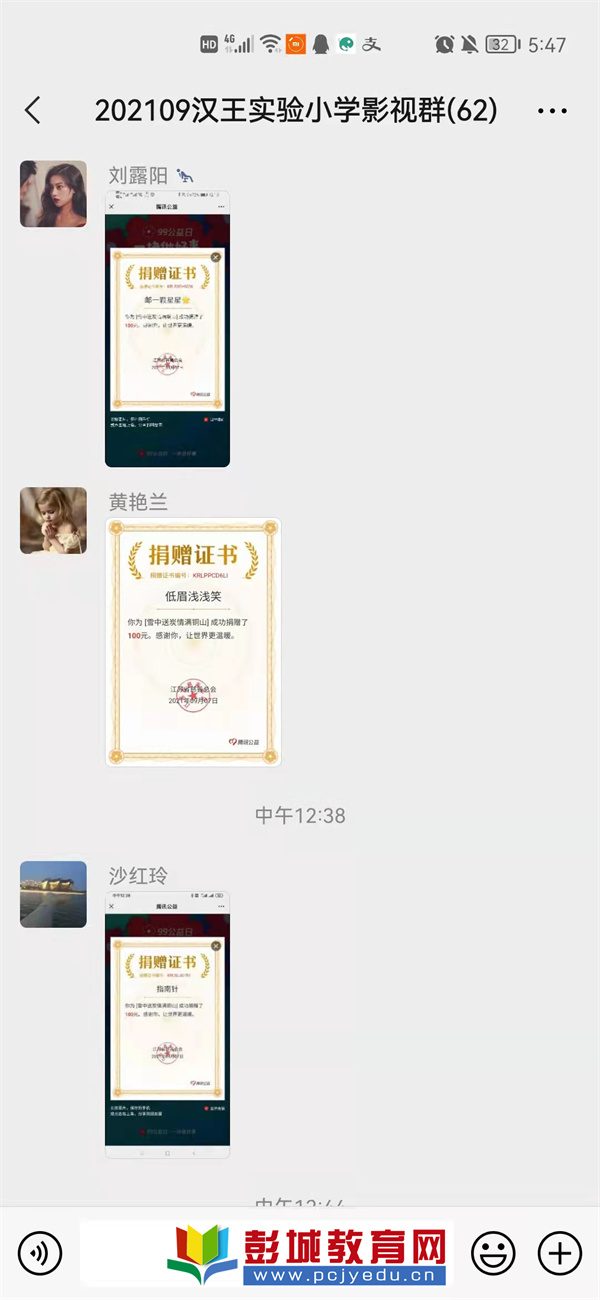This screenshot has height=1300, width=600.
Task: Open the emoji picker
Action: click(x=493, y=1252)
